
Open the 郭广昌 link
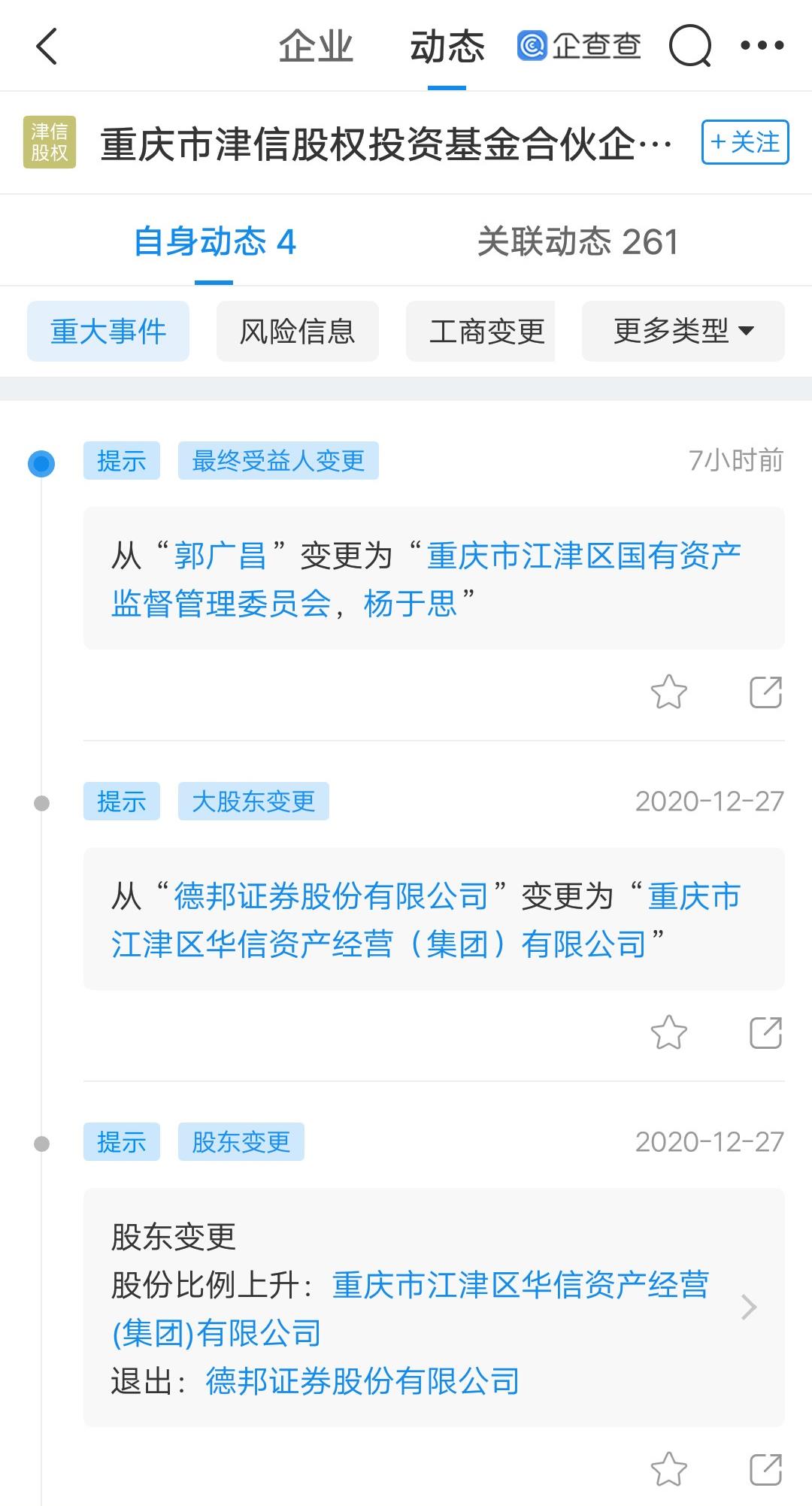tap(220, 556)
